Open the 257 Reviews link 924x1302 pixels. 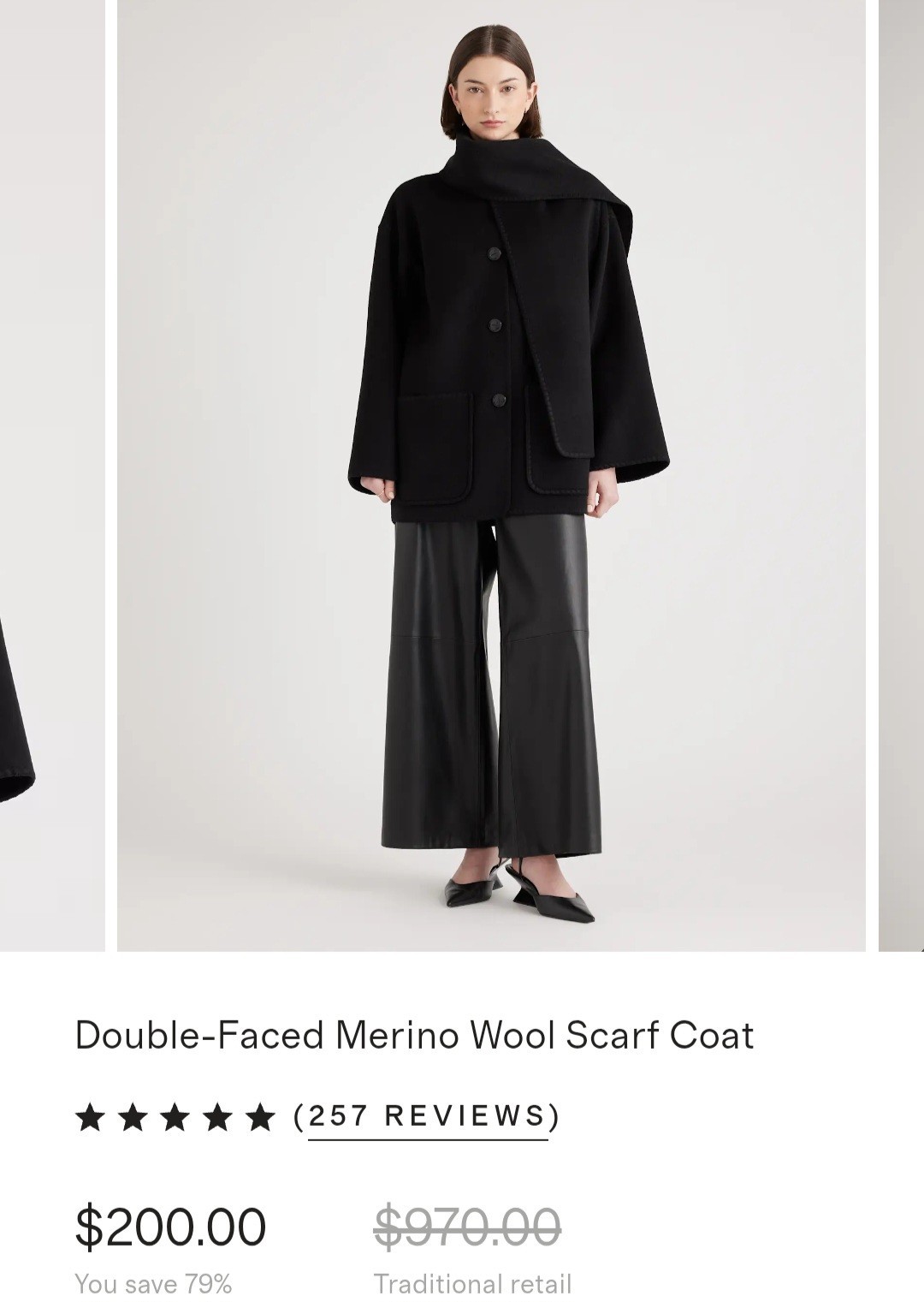(427, 1116)
